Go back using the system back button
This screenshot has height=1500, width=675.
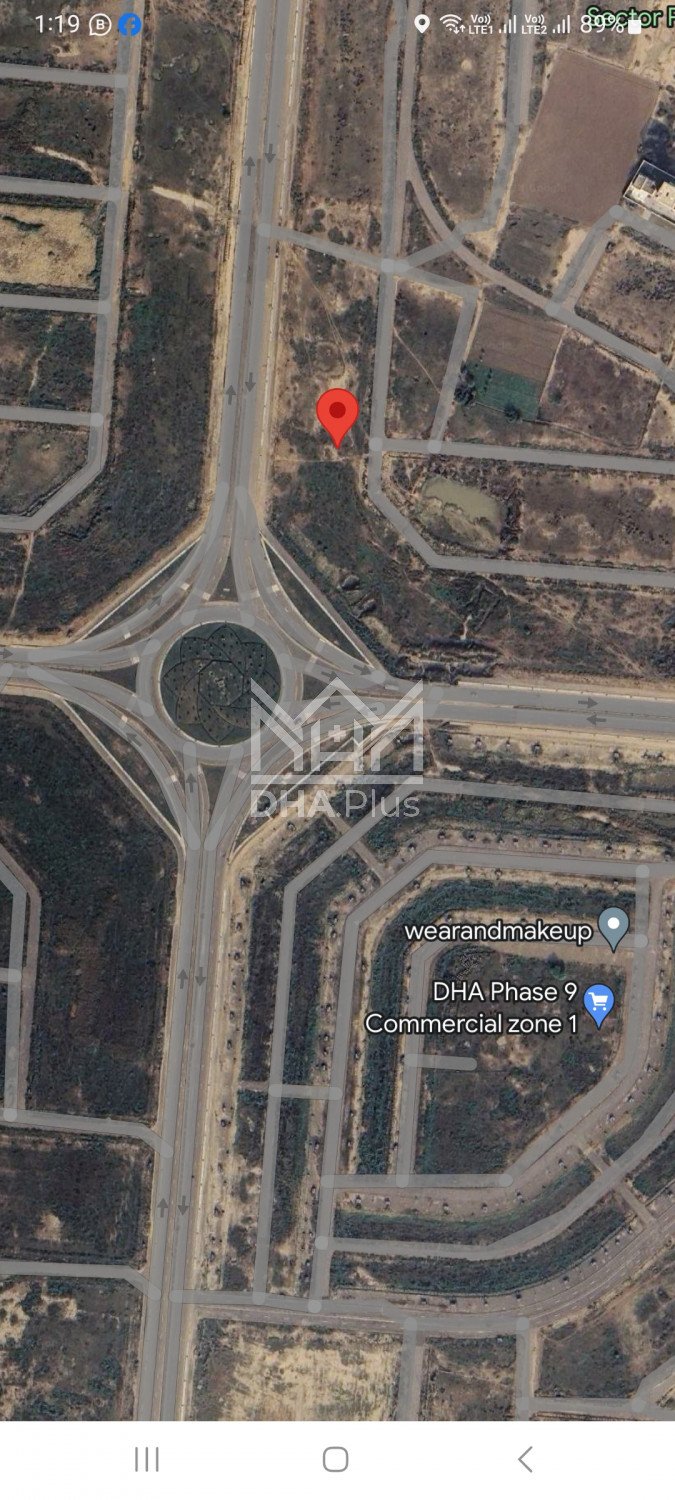click(525, 1459)
